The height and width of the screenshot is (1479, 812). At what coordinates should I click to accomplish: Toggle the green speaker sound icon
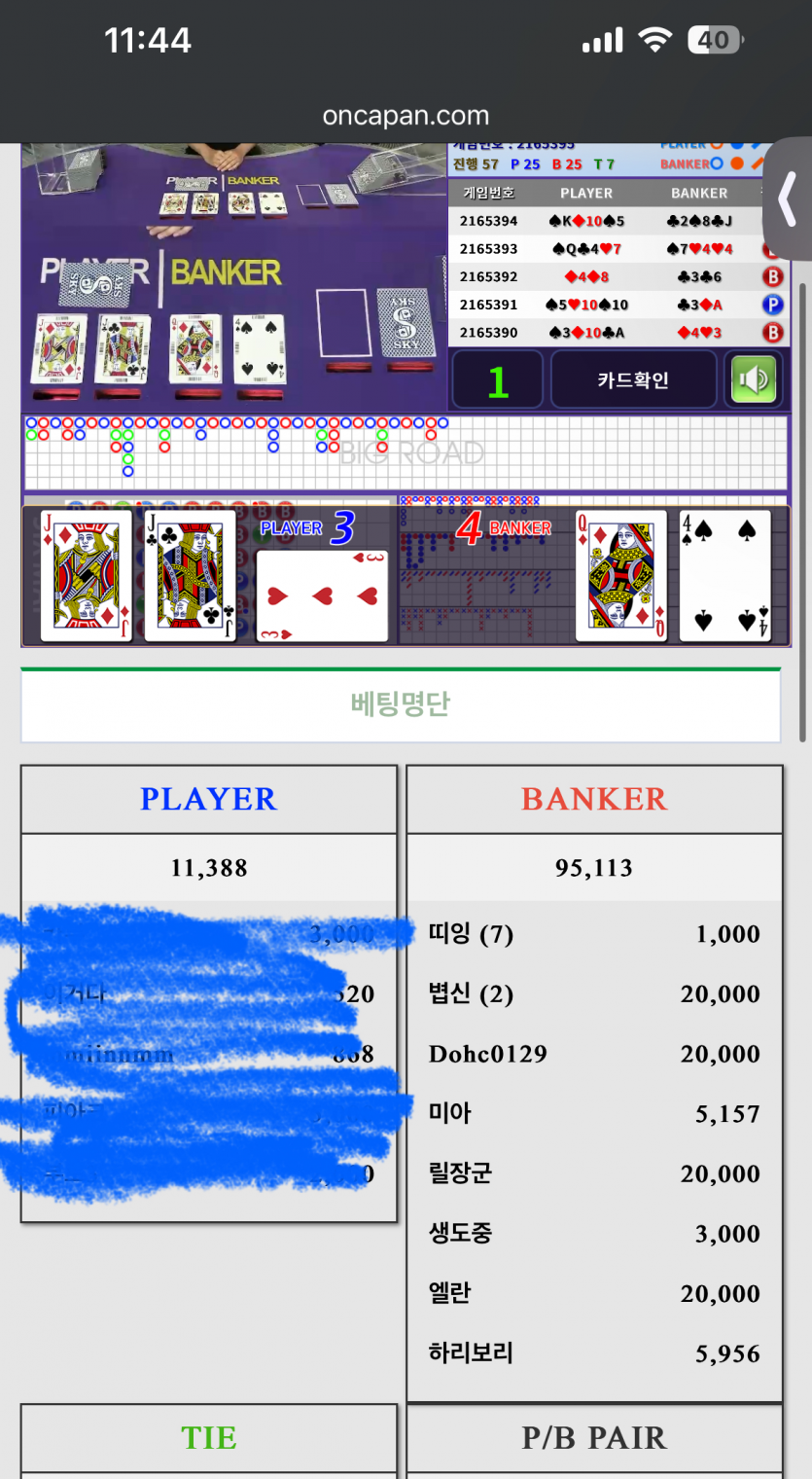[753, 379]
